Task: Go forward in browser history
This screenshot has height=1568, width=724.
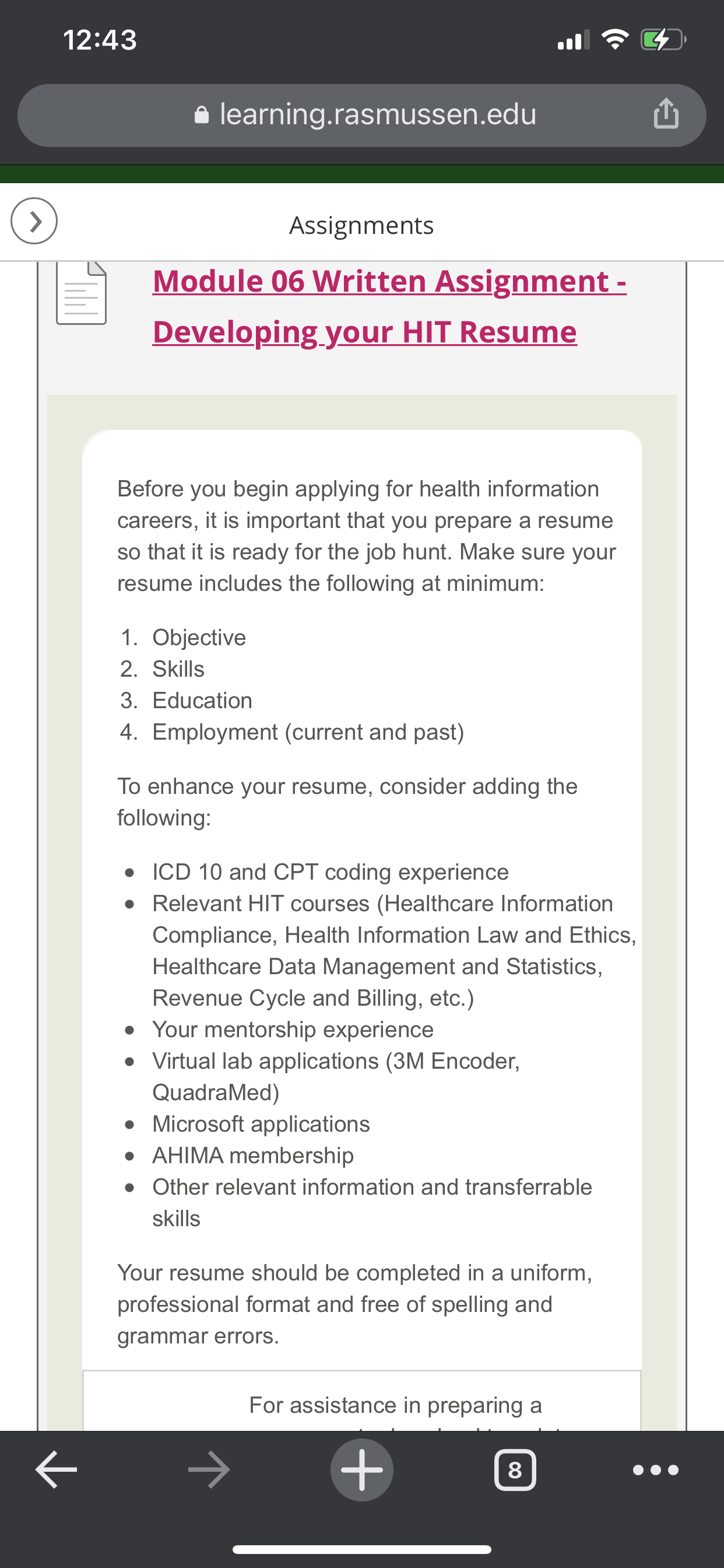Action: (x=209, y=1469)
